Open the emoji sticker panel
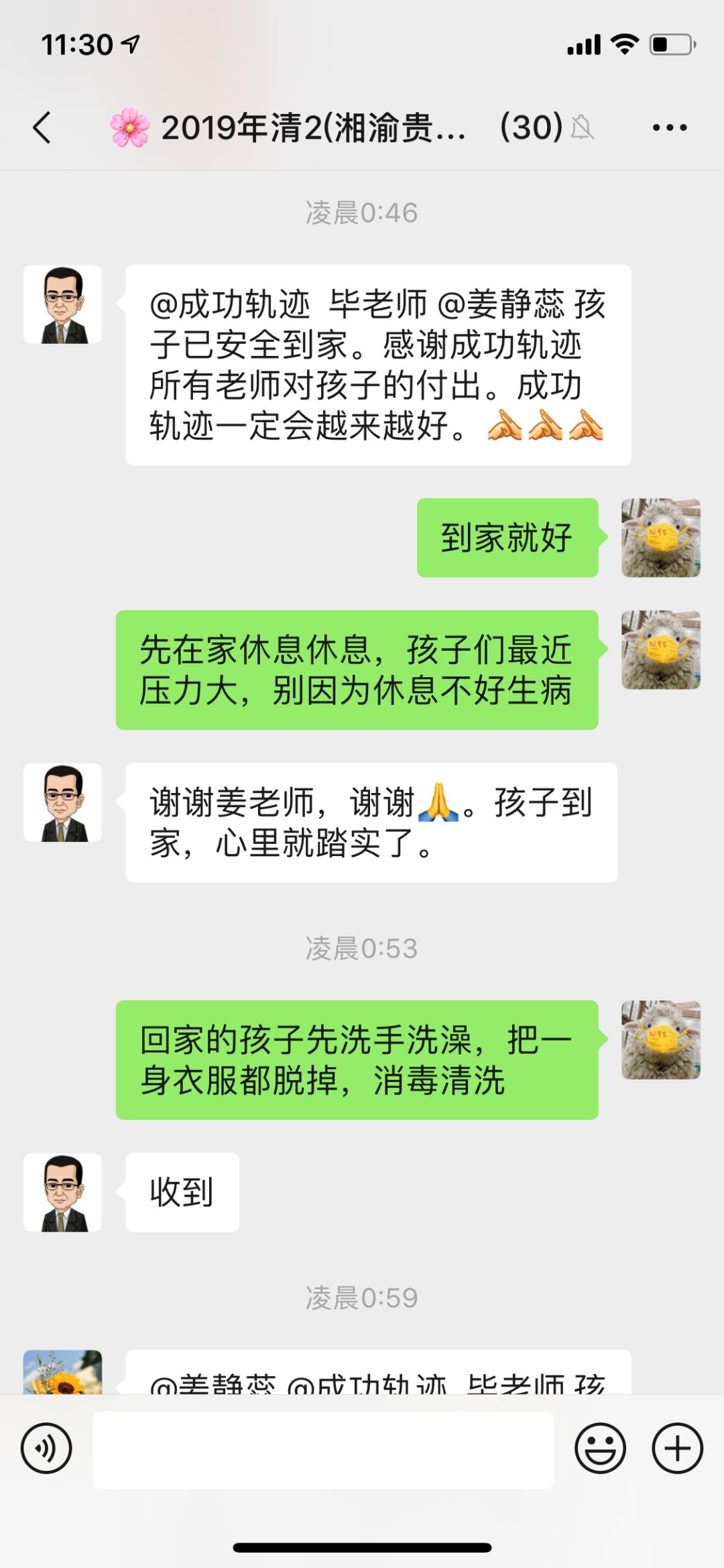Image resolution: width=724 pixels, height=1568 pixels. (x=600, y=1448)
